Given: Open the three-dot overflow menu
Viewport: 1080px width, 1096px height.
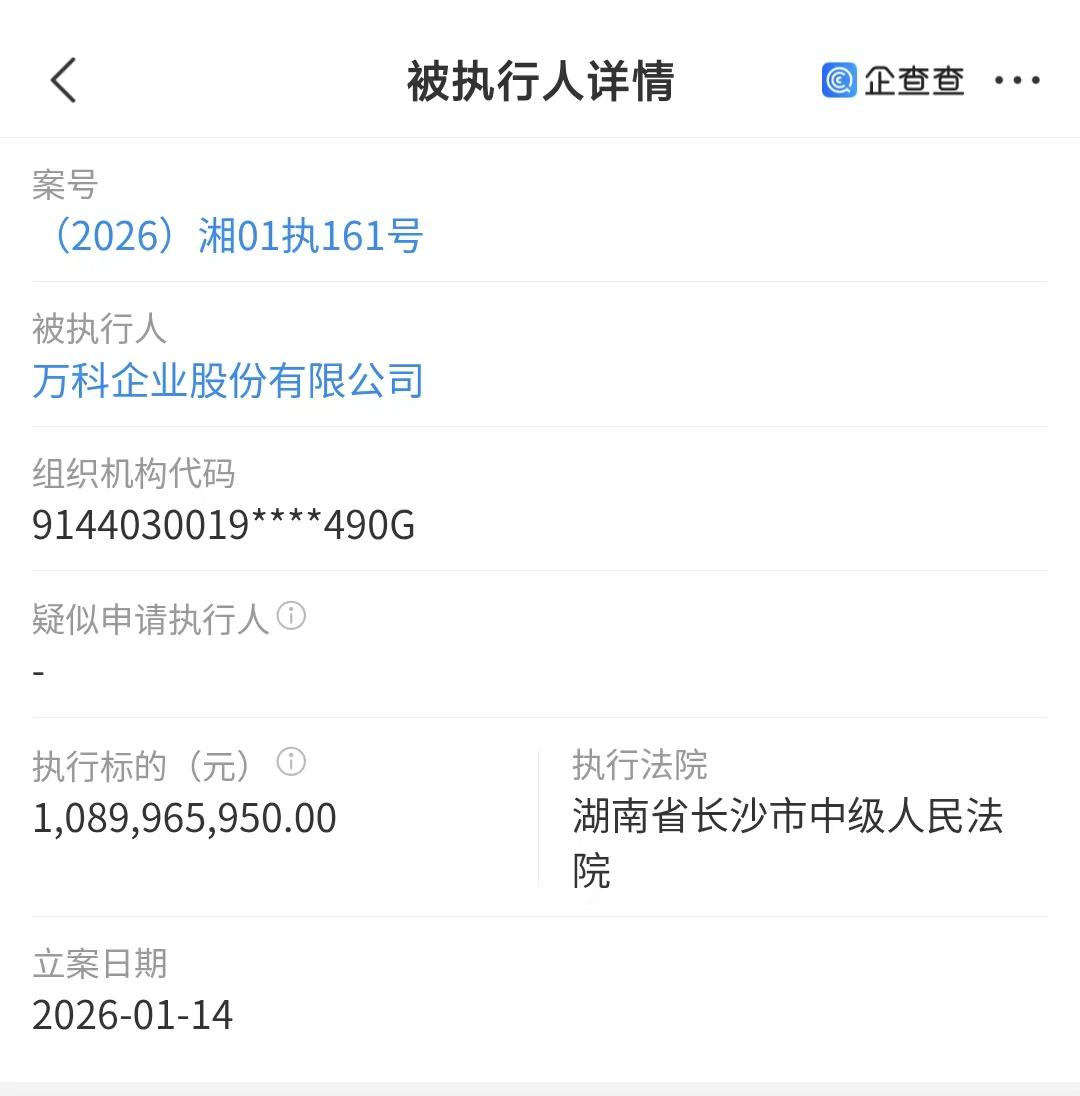Looking at the screenshot, I should (1017, 80).
